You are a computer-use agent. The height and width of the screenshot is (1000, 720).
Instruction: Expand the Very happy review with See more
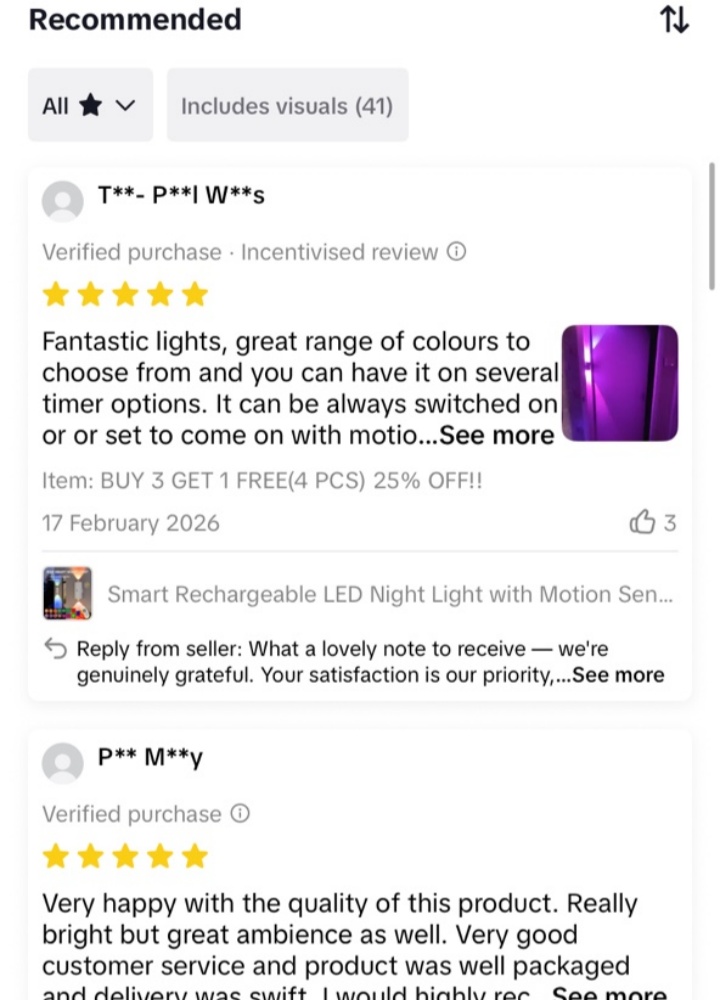point(609,994)
